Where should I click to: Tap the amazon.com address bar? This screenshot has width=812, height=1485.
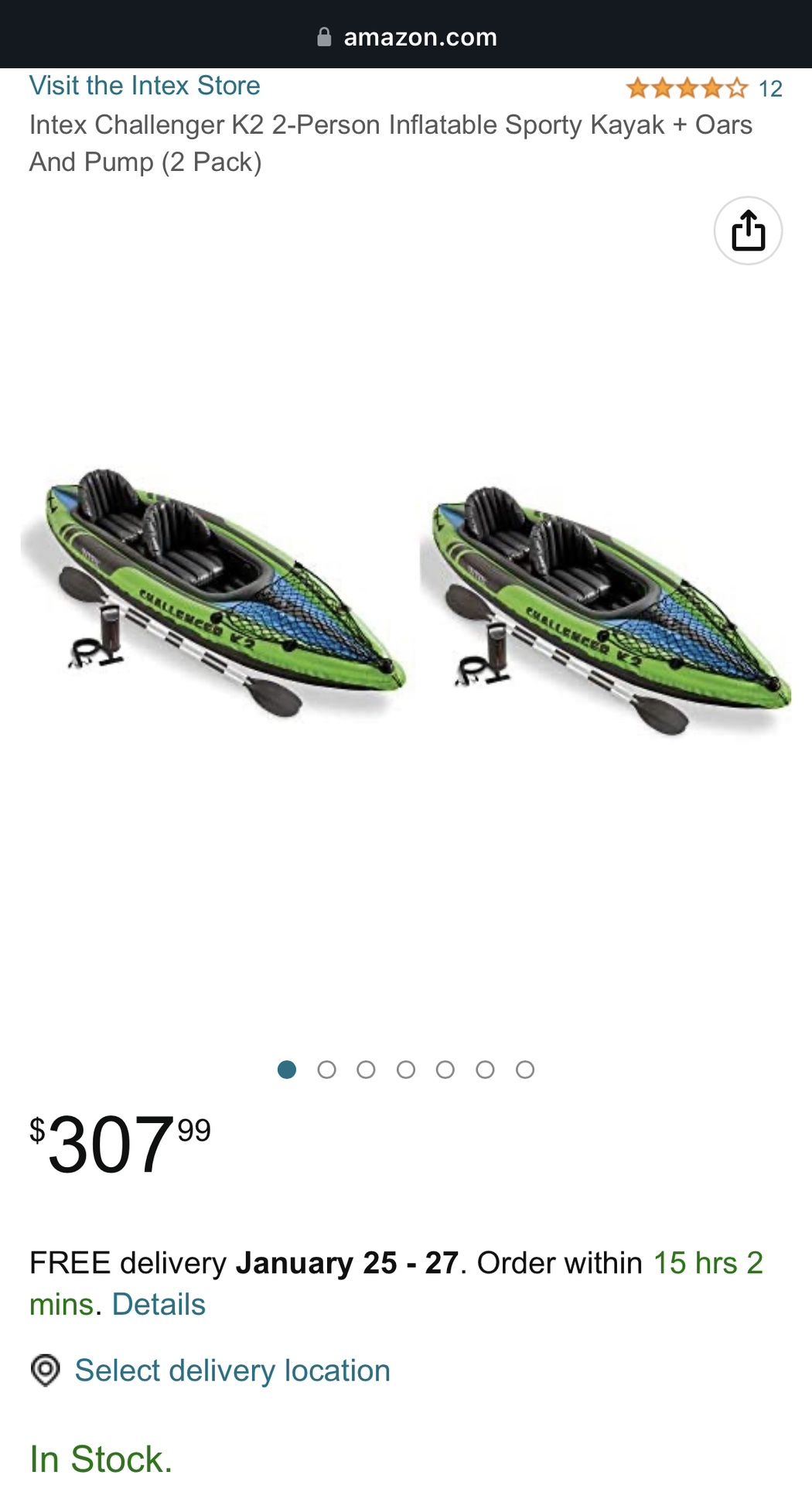(x=408, y=36)
